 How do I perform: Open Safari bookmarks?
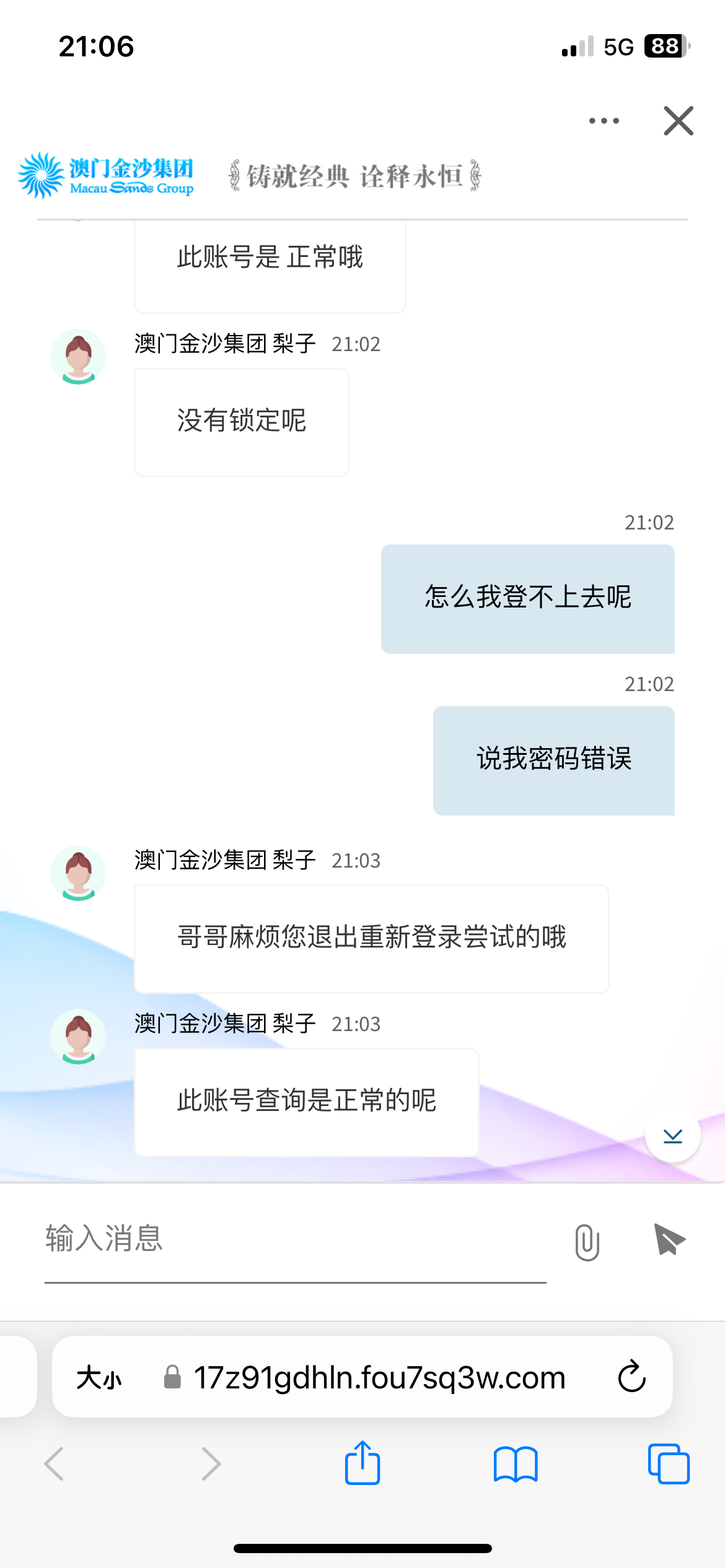tap(516, 1464)
